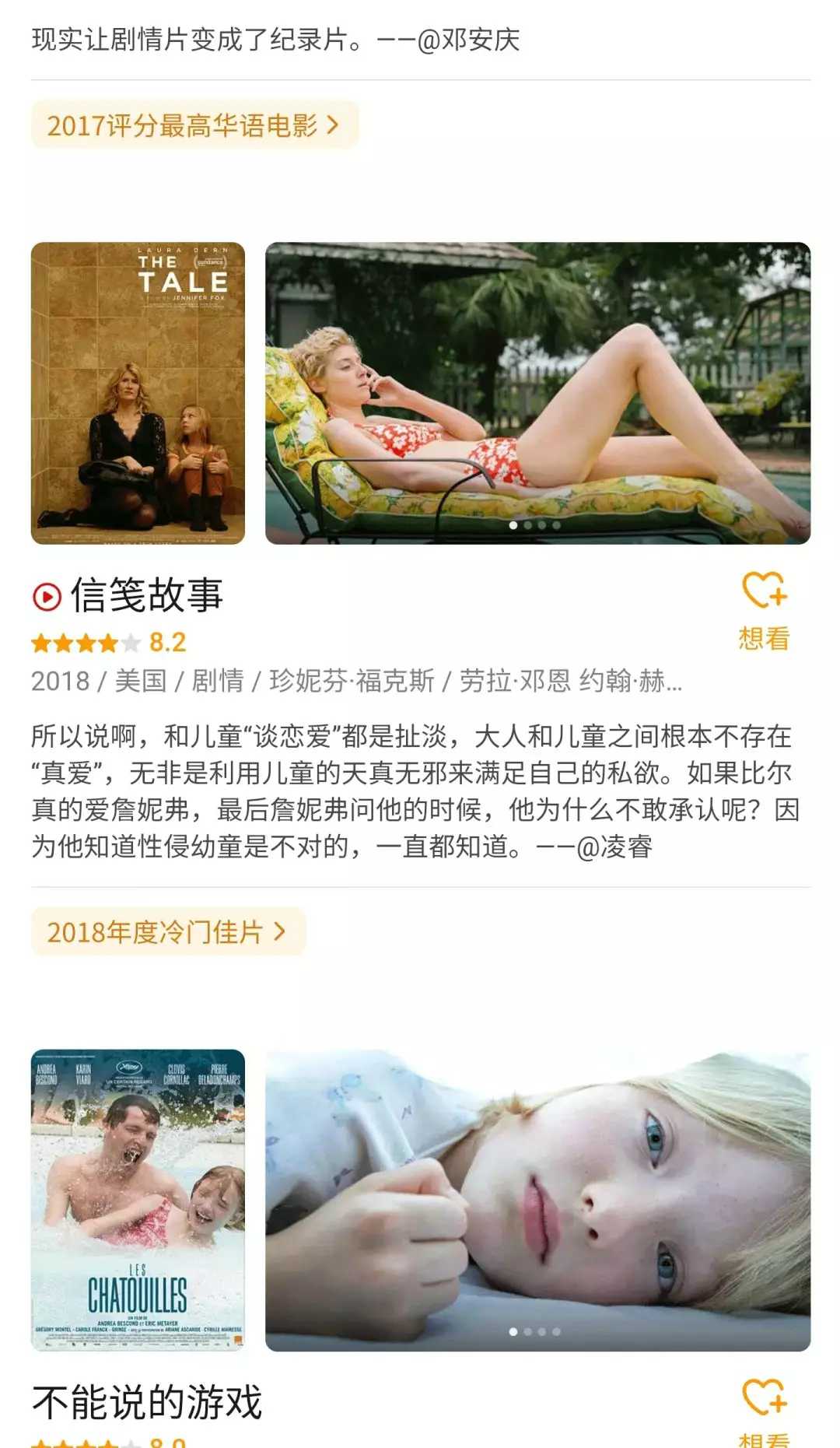Open the 不能说的游戏 movie title
The width and height of the screenshot is (840, 1448).
[x=148, y=1402]
